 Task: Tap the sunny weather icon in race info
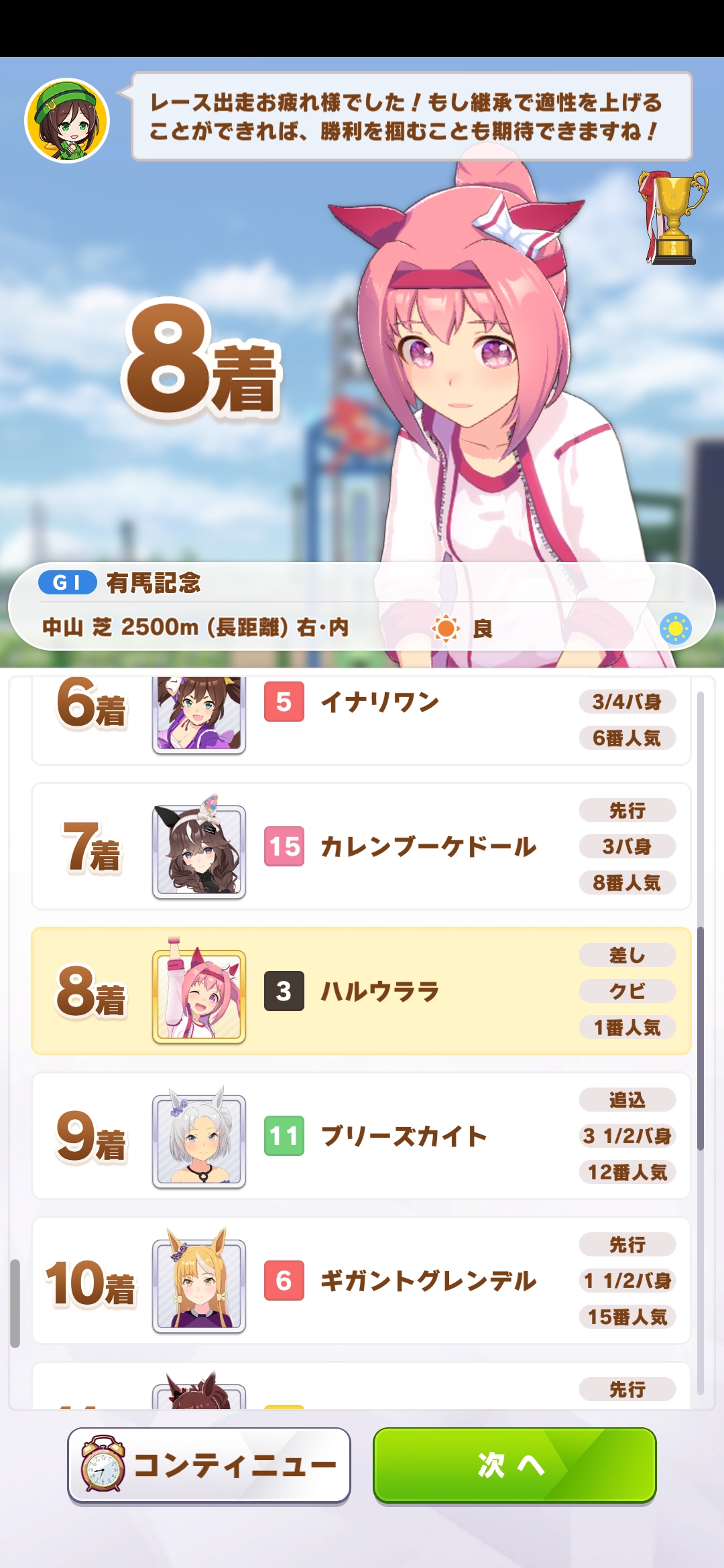point(675,629)
